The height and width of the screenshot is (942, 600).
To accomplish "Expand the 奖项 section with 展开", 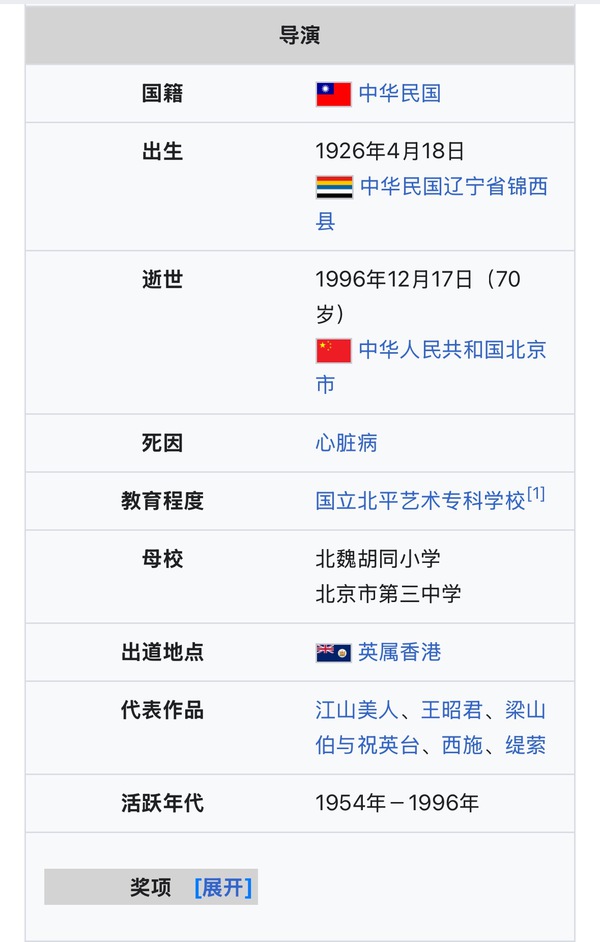I will pos(223,887).
